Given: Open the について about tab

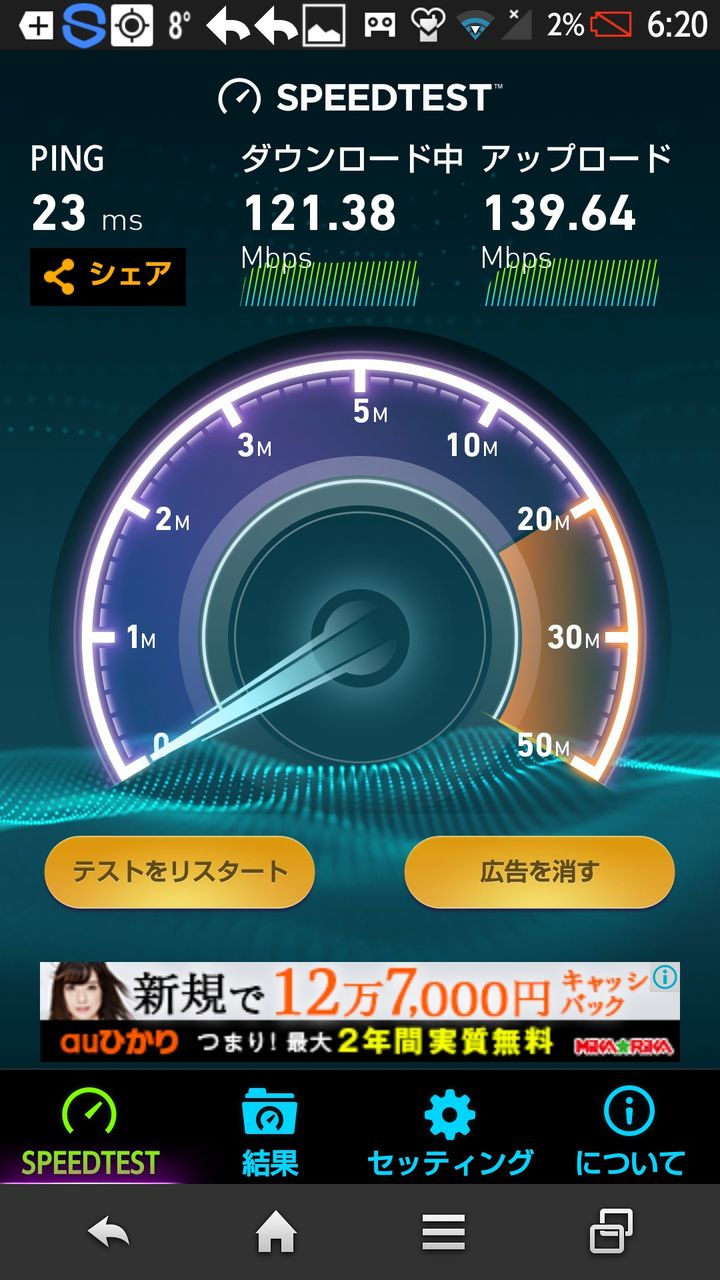Looking at the screenshot, I should [630, 1130].
